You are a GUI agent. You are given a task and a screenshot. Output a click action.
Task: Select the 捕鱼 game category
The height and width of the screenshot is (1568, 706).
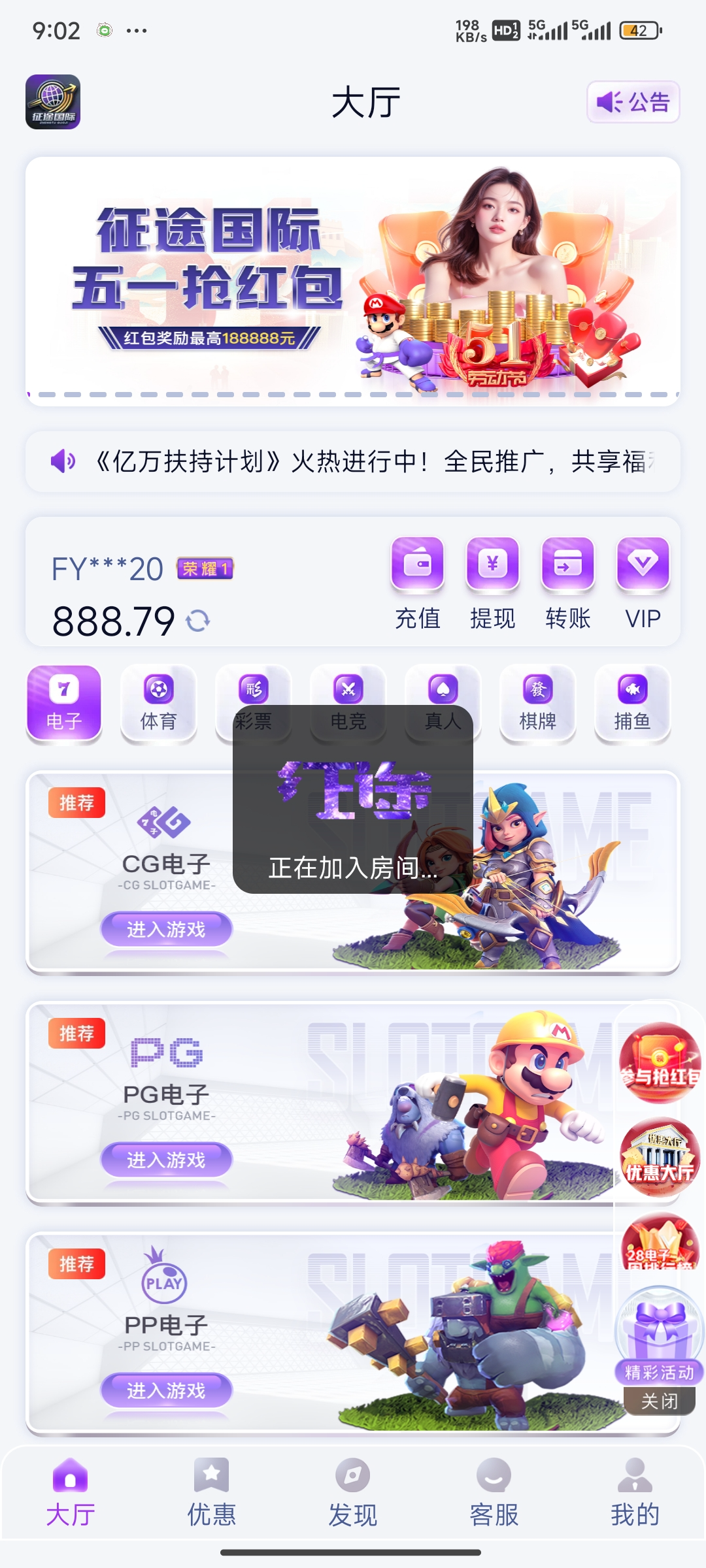coord(632,704)
